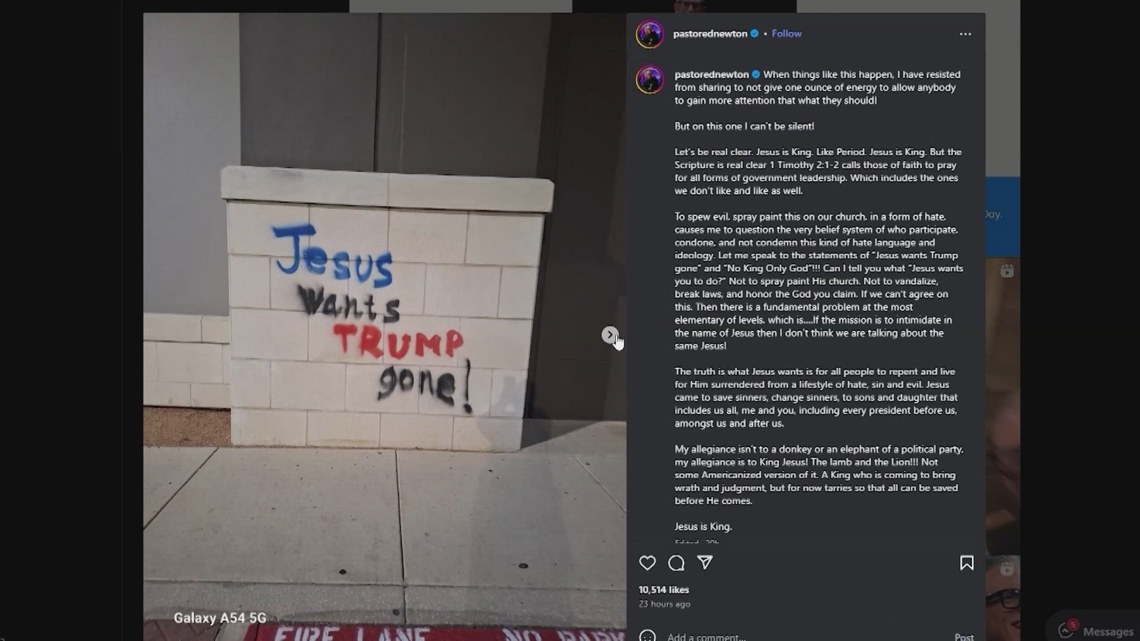The width and height of the screenshot is (1140, 641).
Task: Go to the next photo in the carousel
Action: [609, 335]
